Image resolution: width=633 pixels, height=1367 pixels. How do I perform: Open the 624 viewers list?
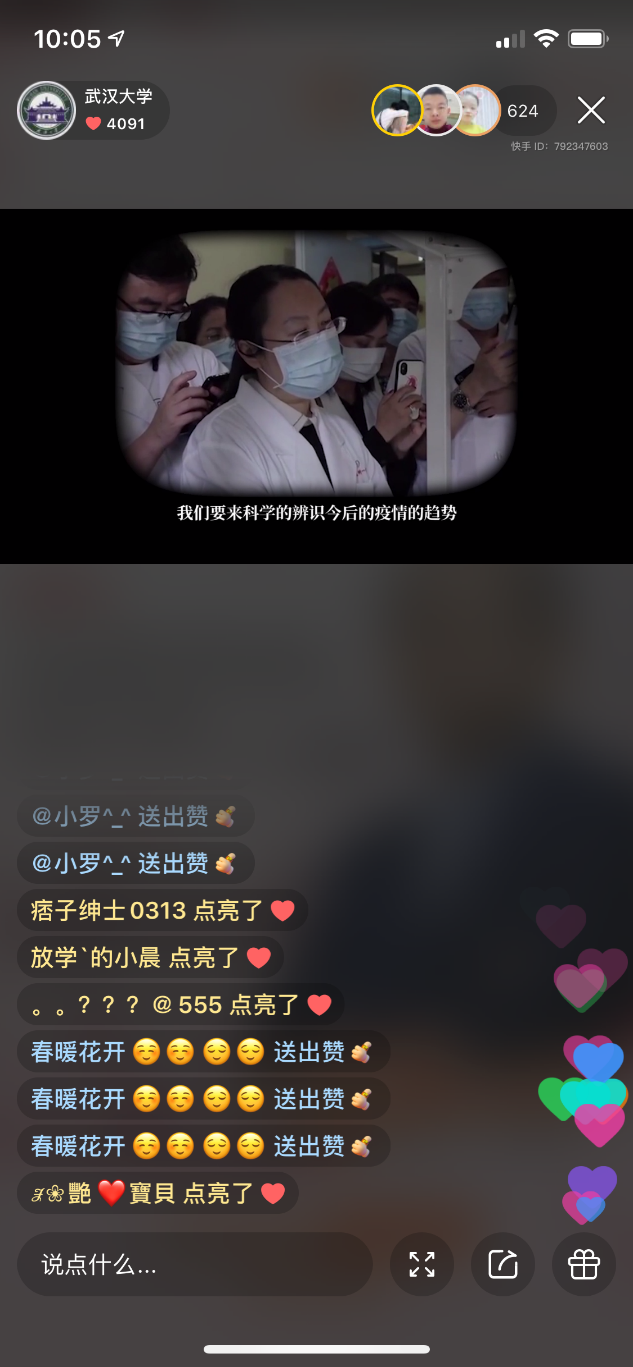pos(523,111)
